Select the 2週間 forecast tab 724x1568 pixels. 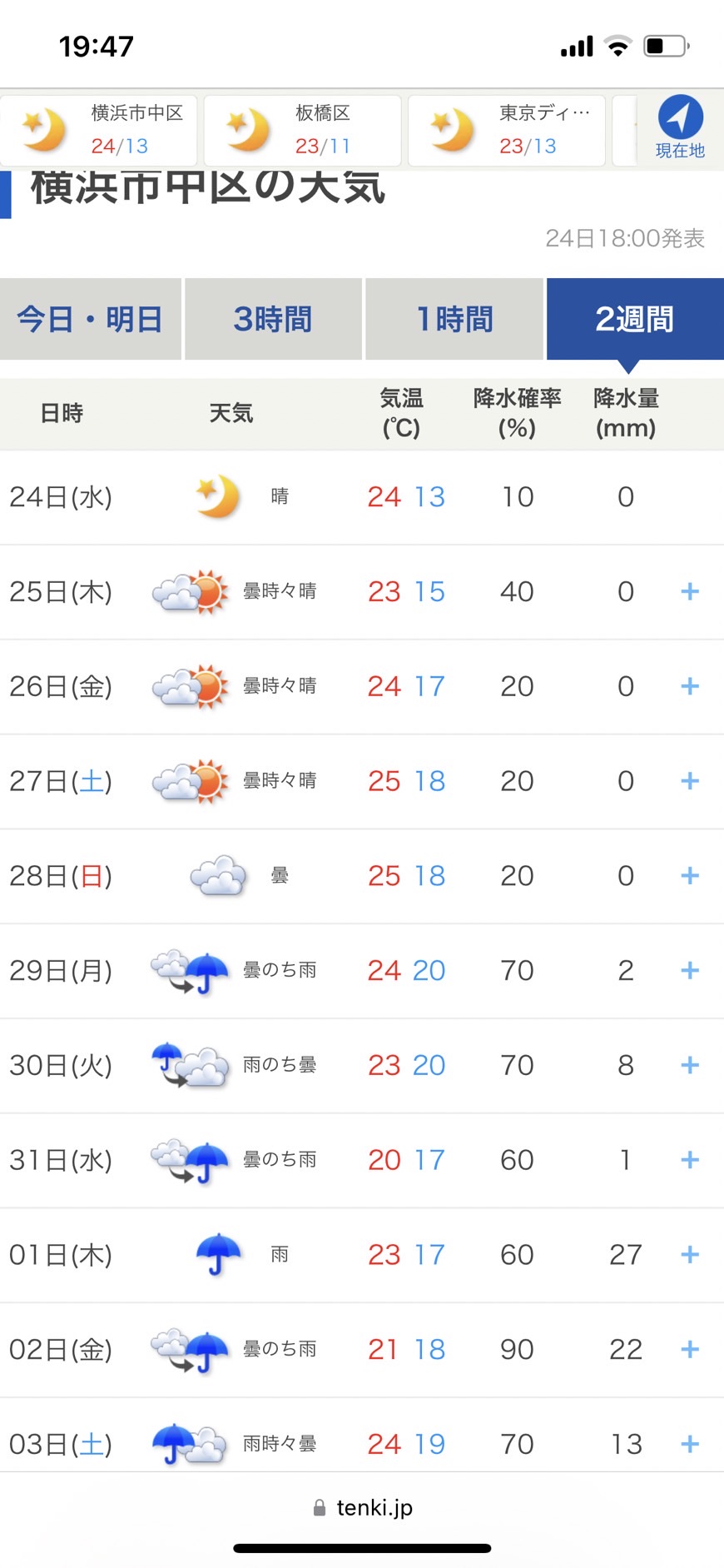(635, 319)
